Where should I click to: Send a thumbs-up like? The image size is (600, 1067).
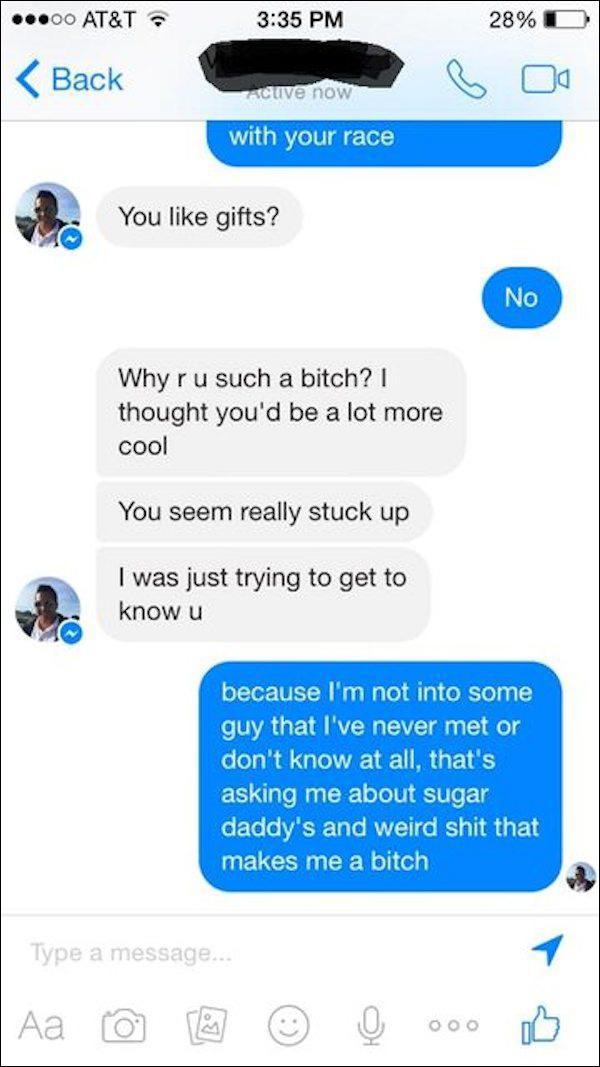tap(539, 1023)
